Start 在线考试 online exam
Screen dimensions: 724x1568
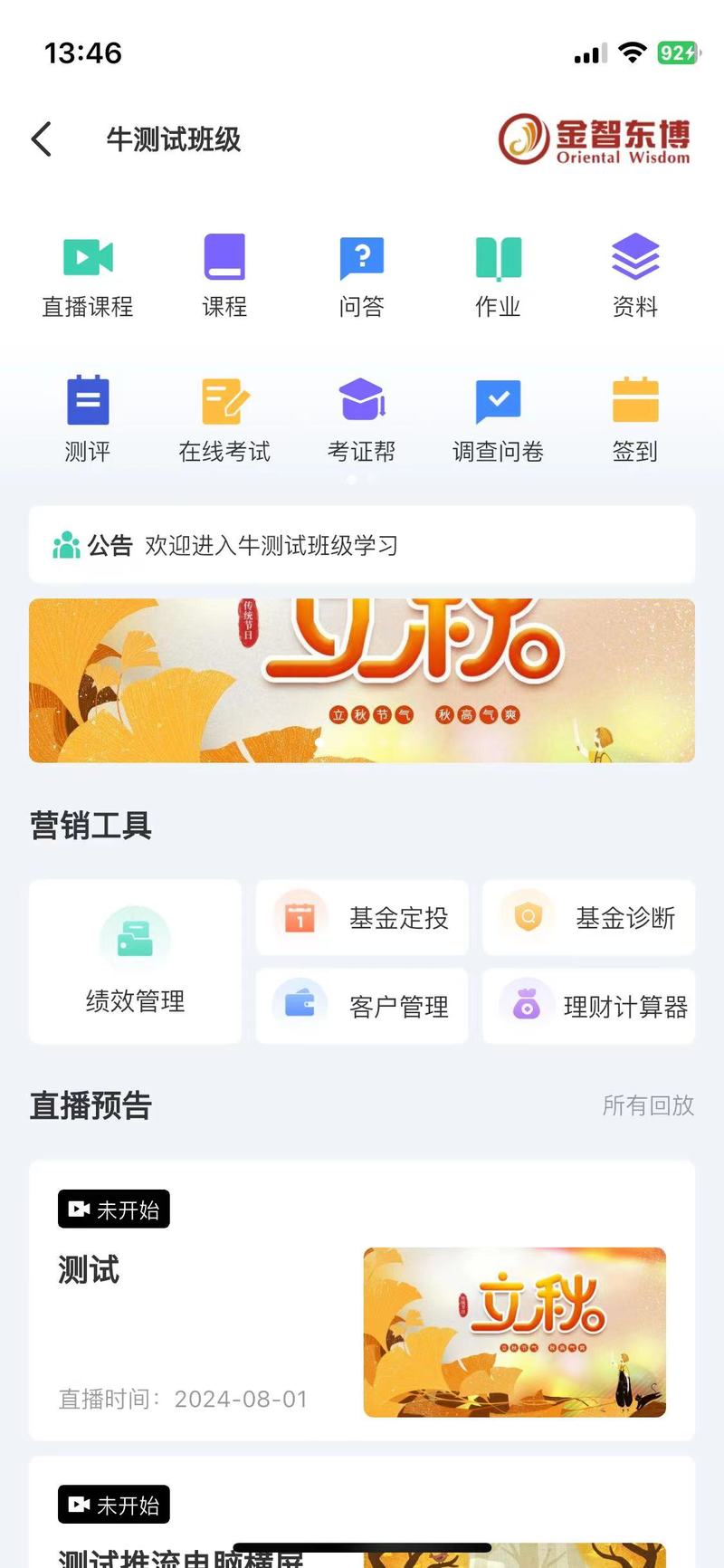click(224, 419)
